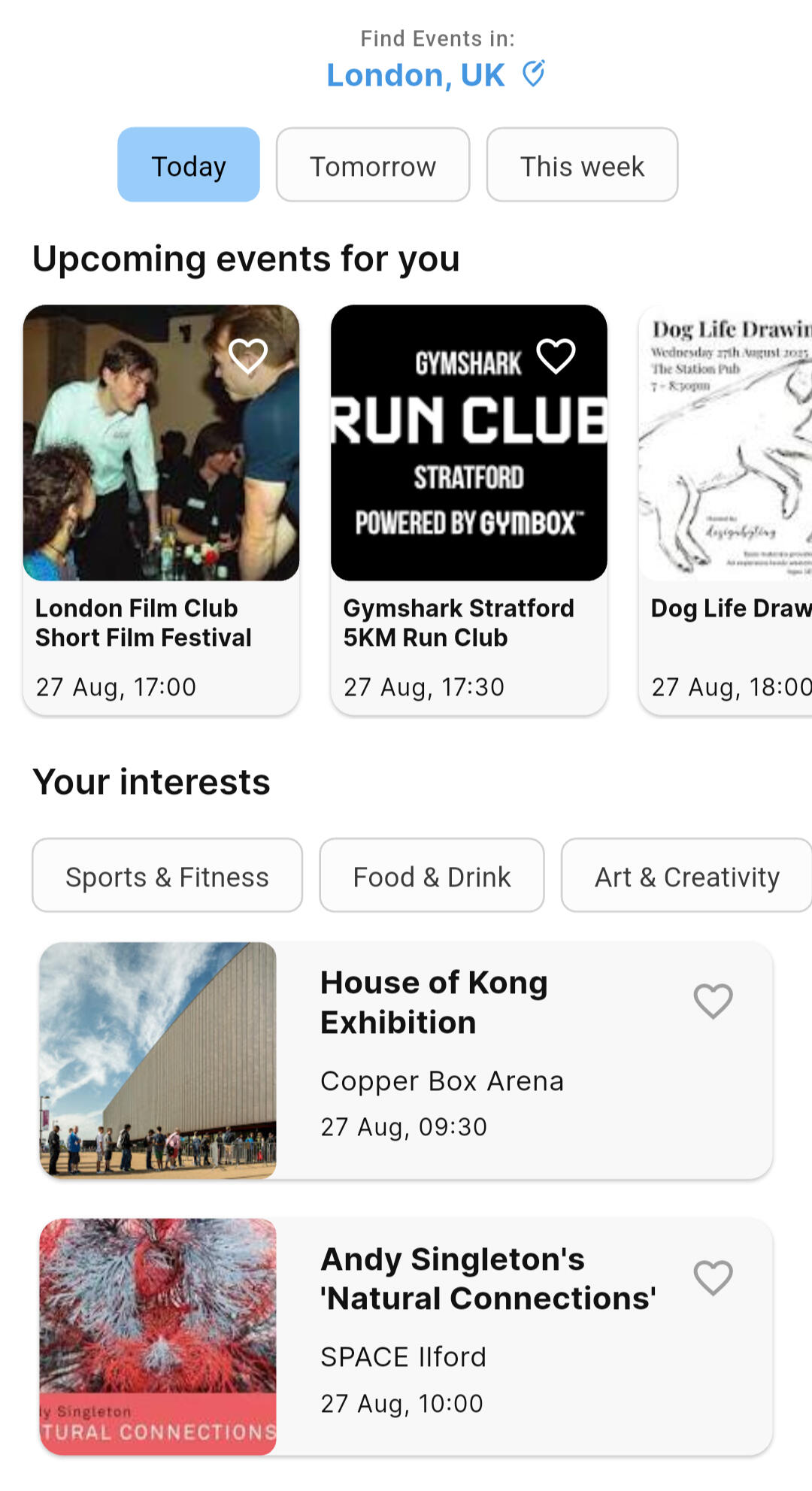812x1491 pixels.
Task: Switch to Tomorrow's events
Action: [x=373, y=165]
